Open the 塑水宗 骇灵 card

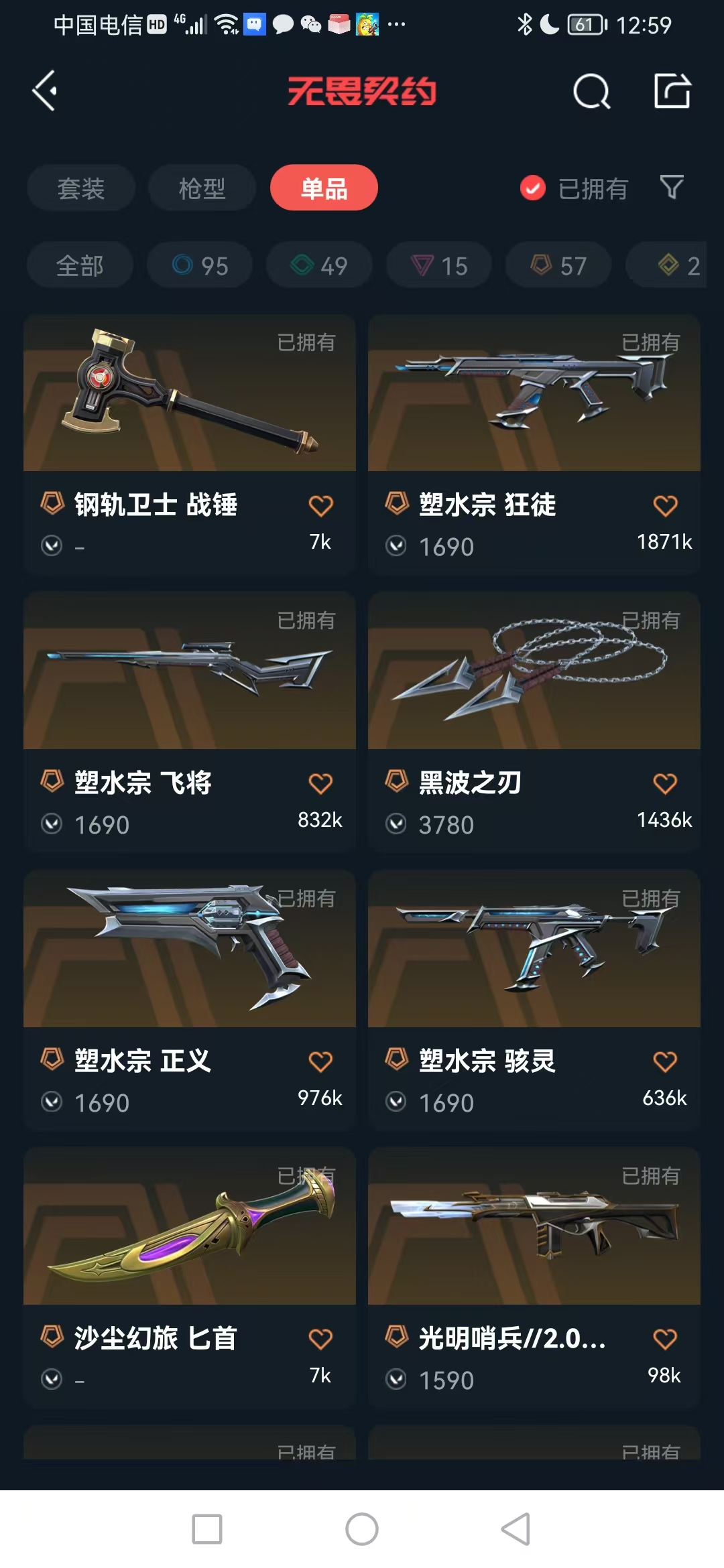coord(534,1000)
